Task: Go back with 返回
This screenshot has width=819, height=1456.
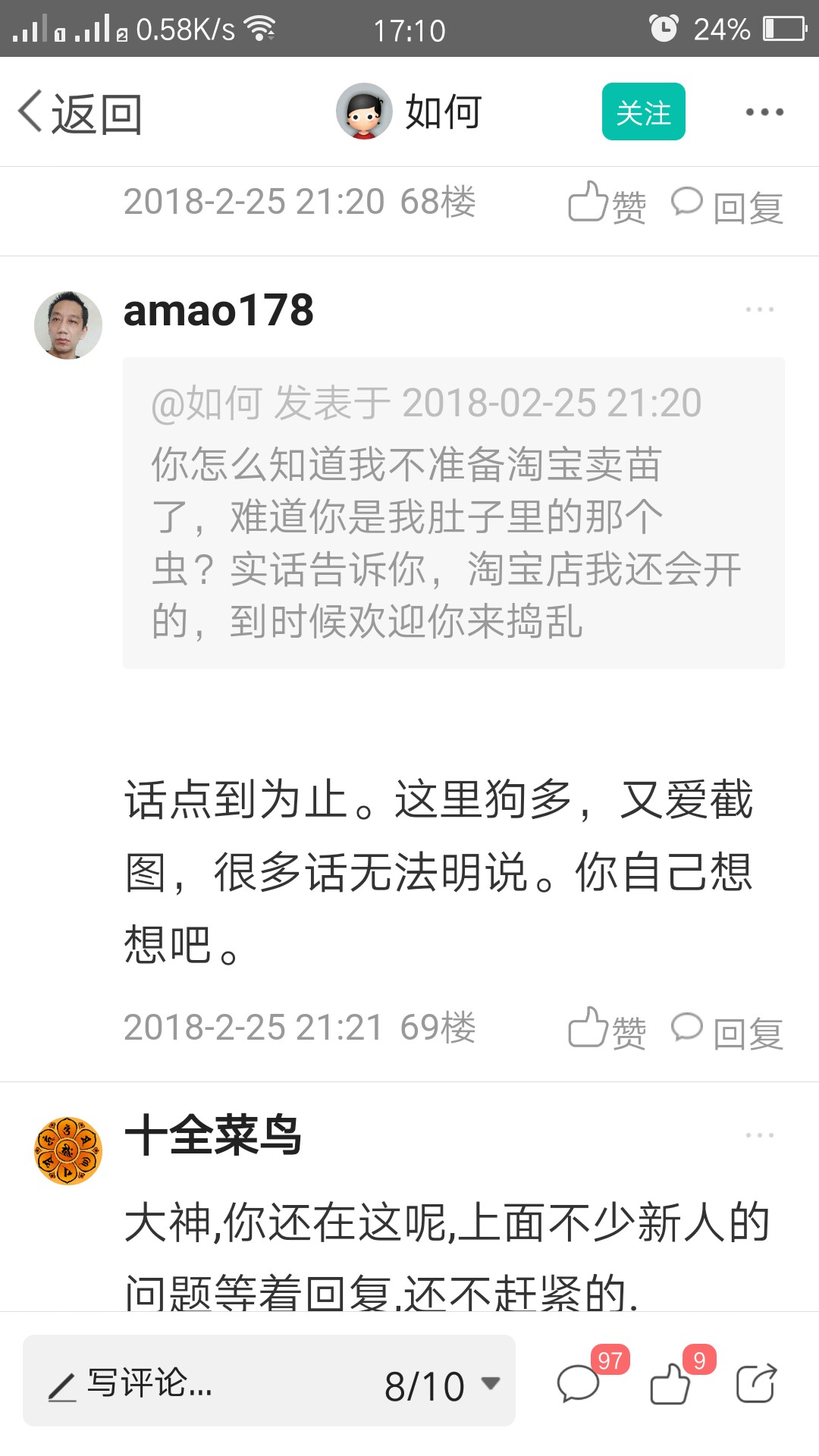Action: click(80, 113)
